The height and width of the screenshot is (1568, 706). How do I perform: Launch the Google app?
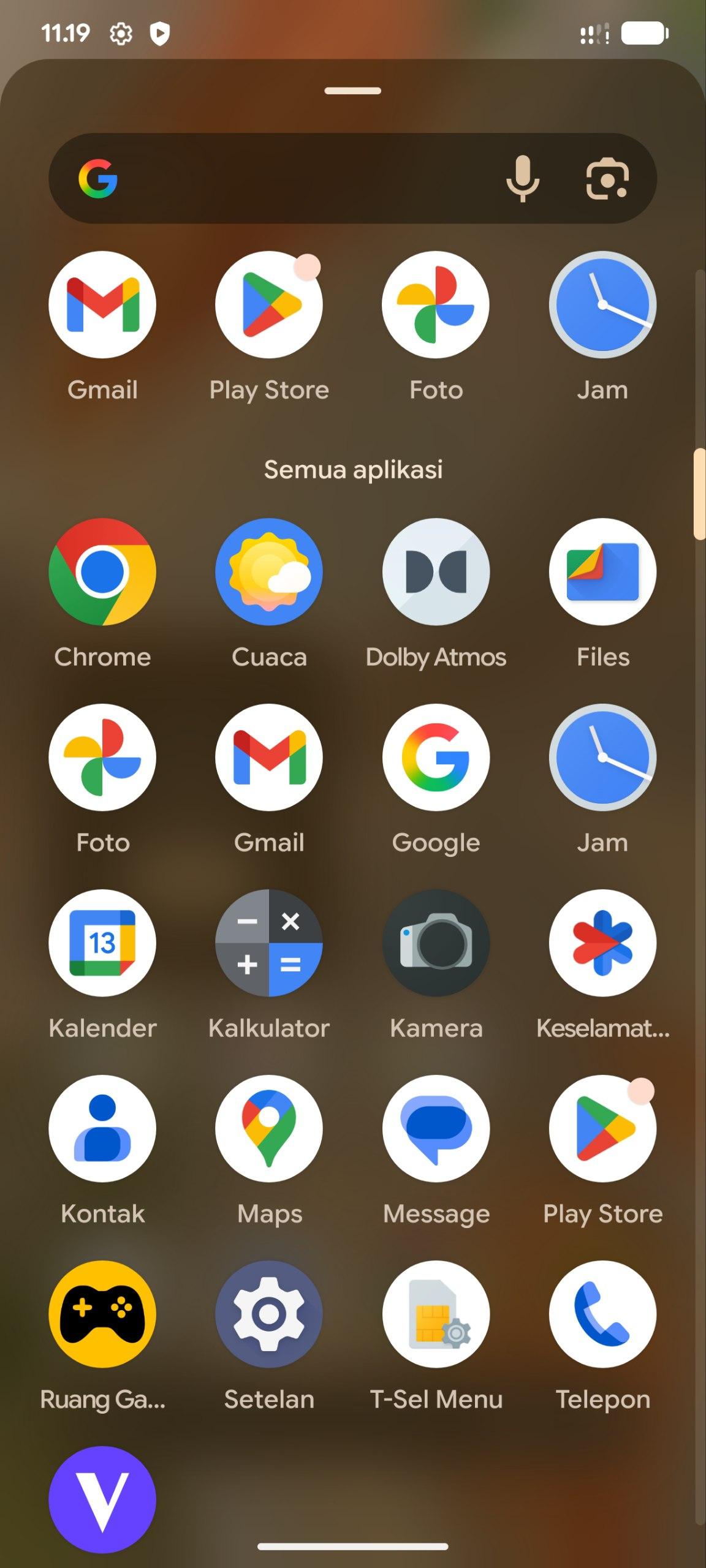436,757
